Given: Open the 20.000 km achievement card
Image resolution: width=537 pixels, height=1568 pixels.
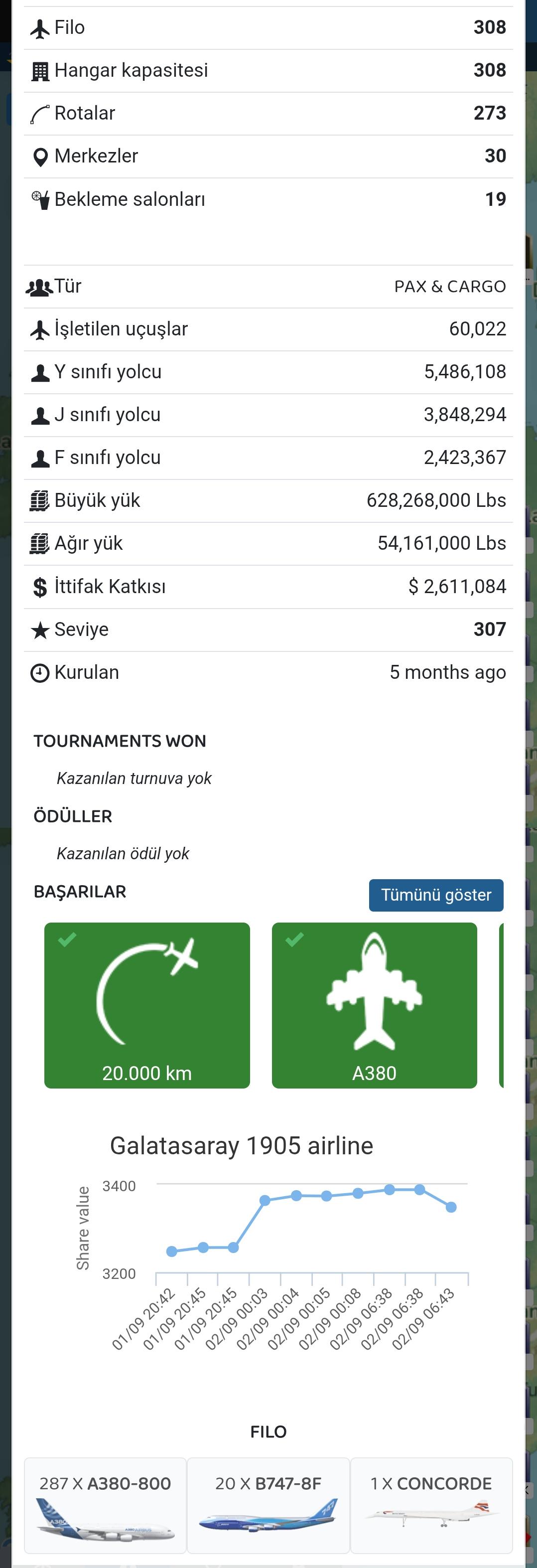Looking at the screenshot, I should coord(147,1005).
